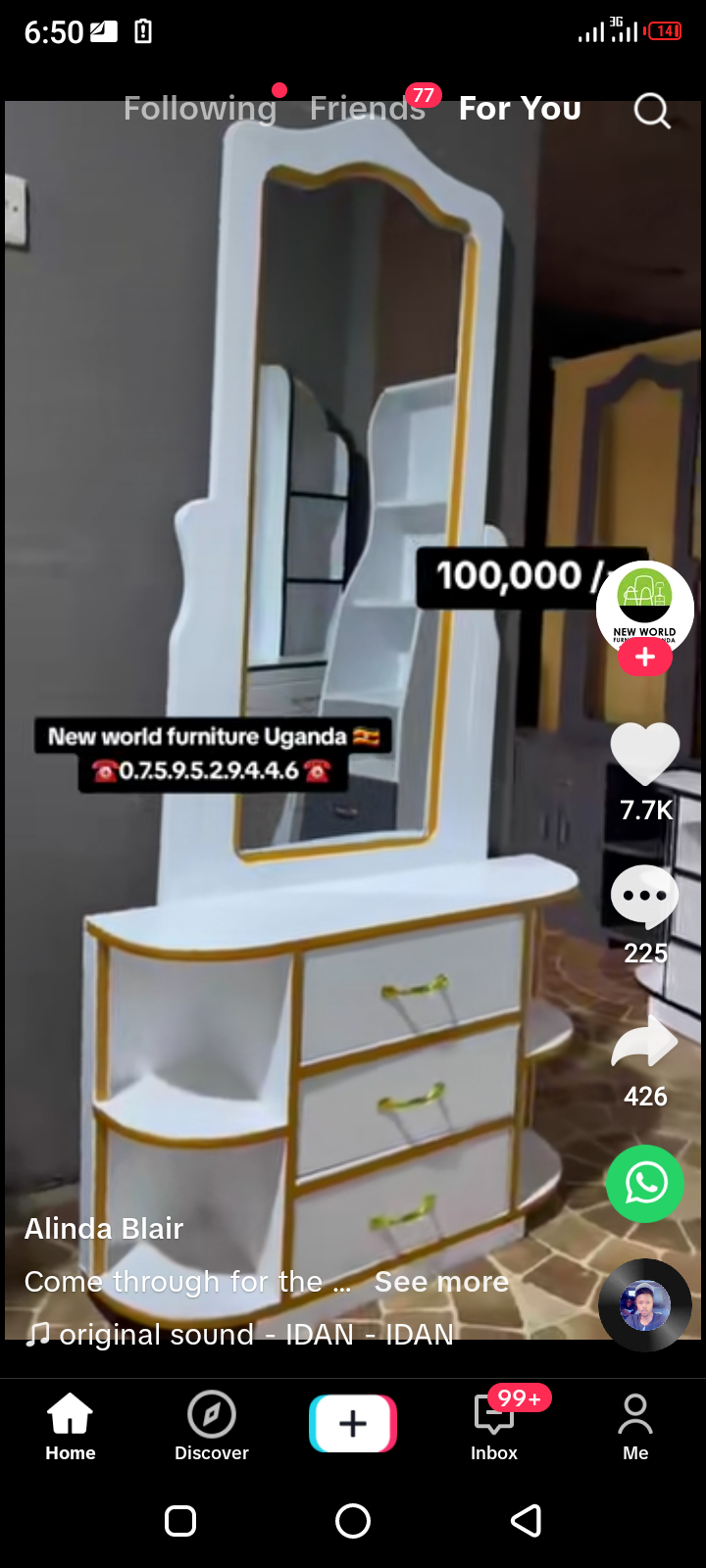This screenshot has width=706, height=1568.
Task: Expand caption with See more
Action: (441, 1282)
